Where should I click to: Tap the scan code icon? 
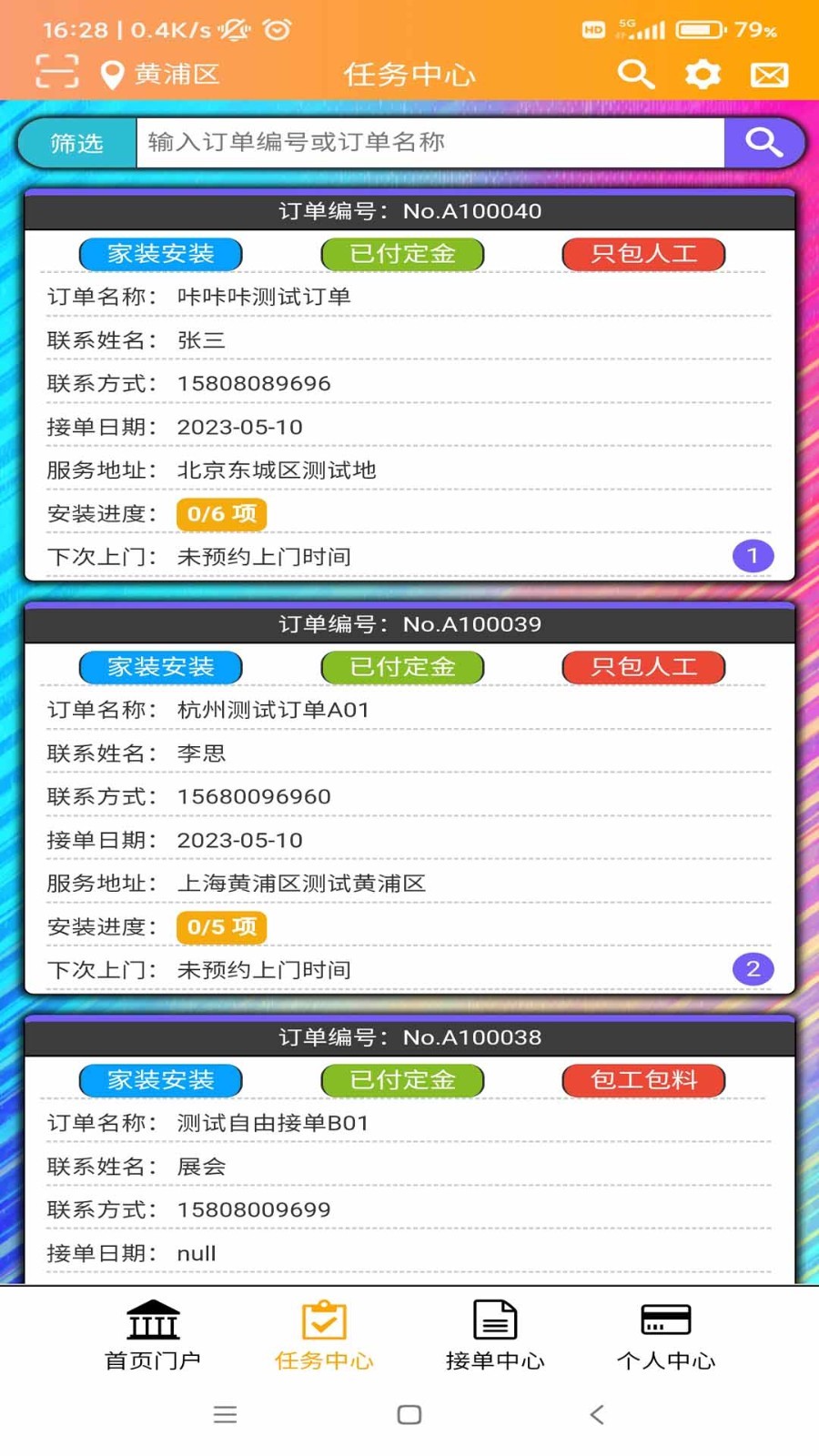[x=56, y=71]
